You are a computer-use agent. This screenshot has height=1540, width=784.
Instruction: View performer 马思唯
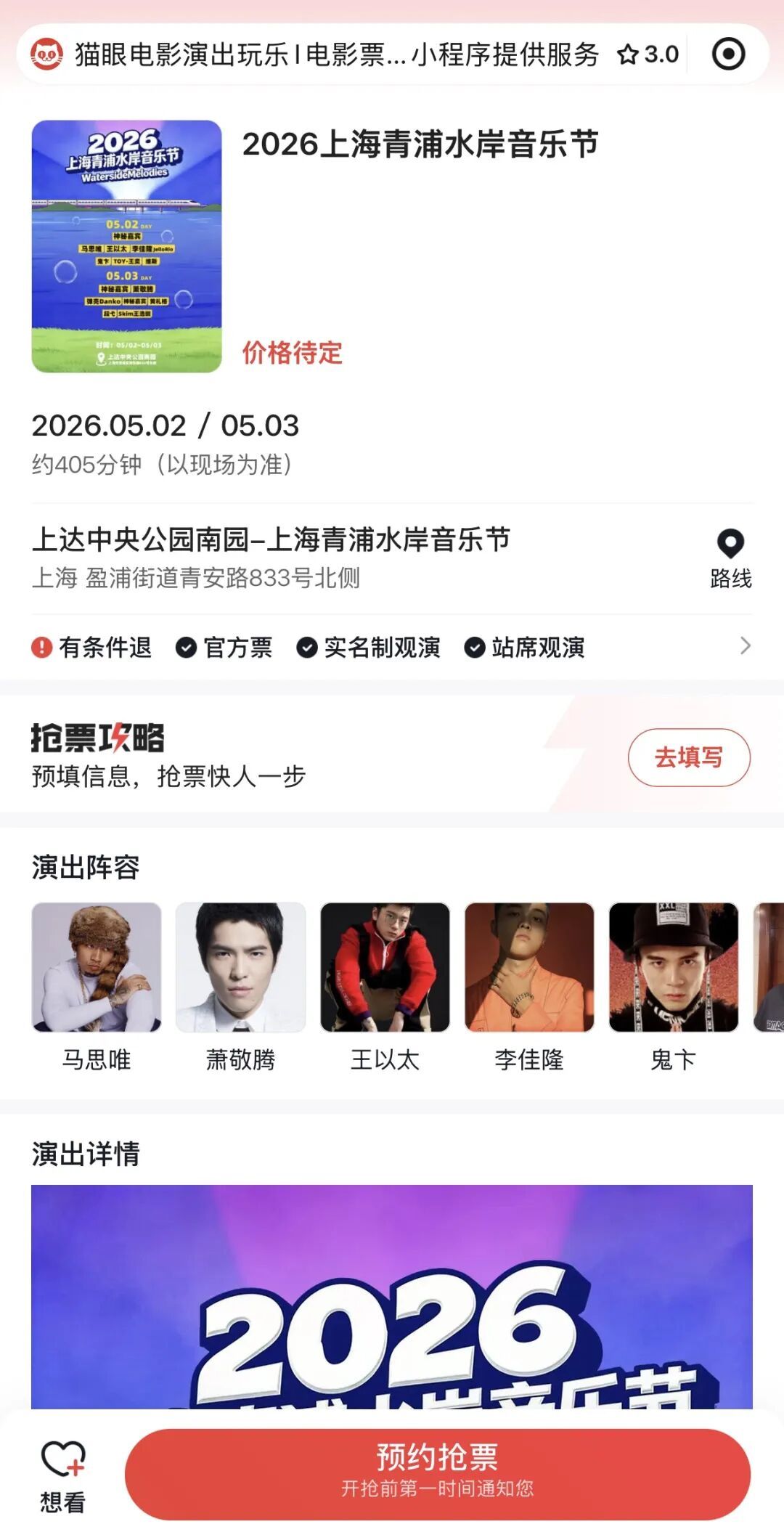[97, 967]
